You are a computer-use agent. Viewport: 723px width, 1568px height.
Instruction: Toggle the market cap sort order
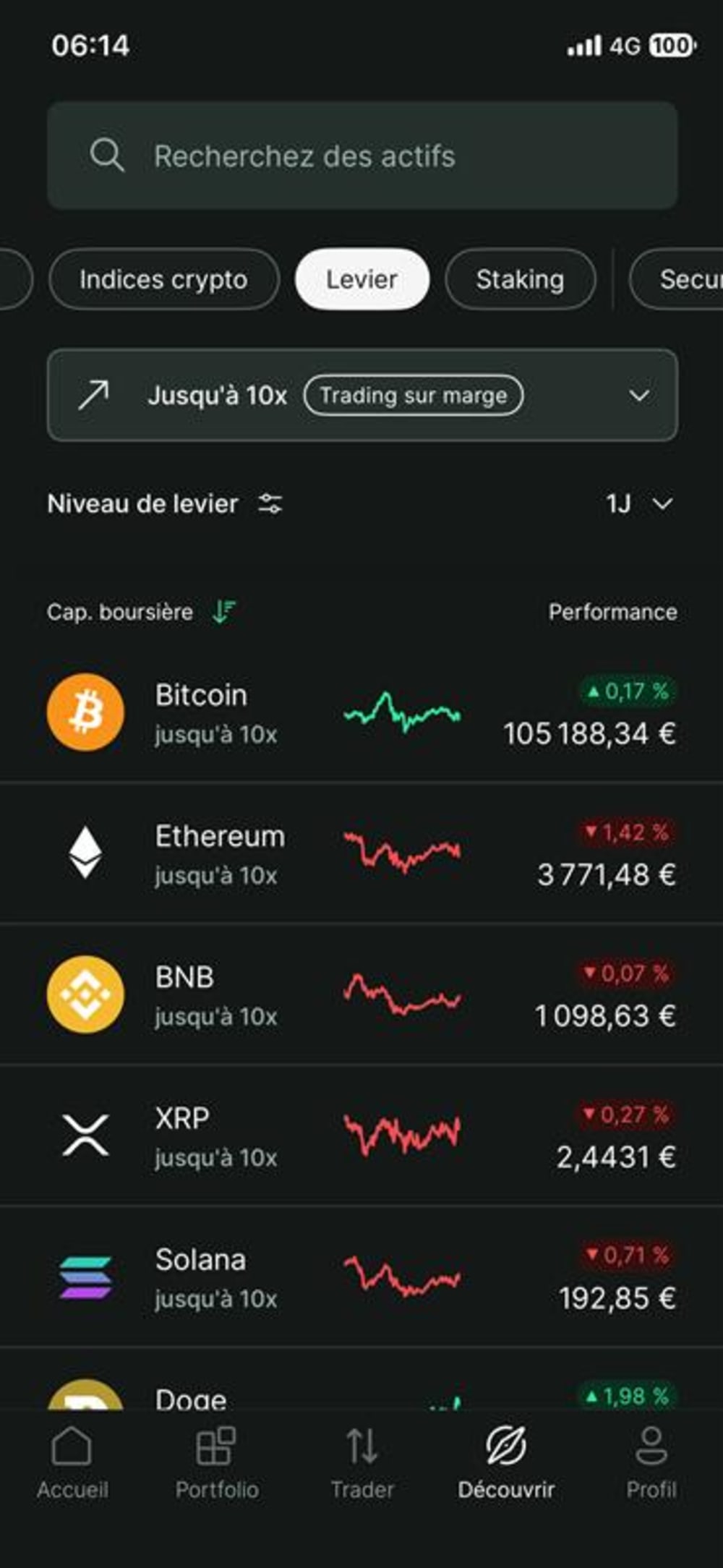tap(221, 612)
